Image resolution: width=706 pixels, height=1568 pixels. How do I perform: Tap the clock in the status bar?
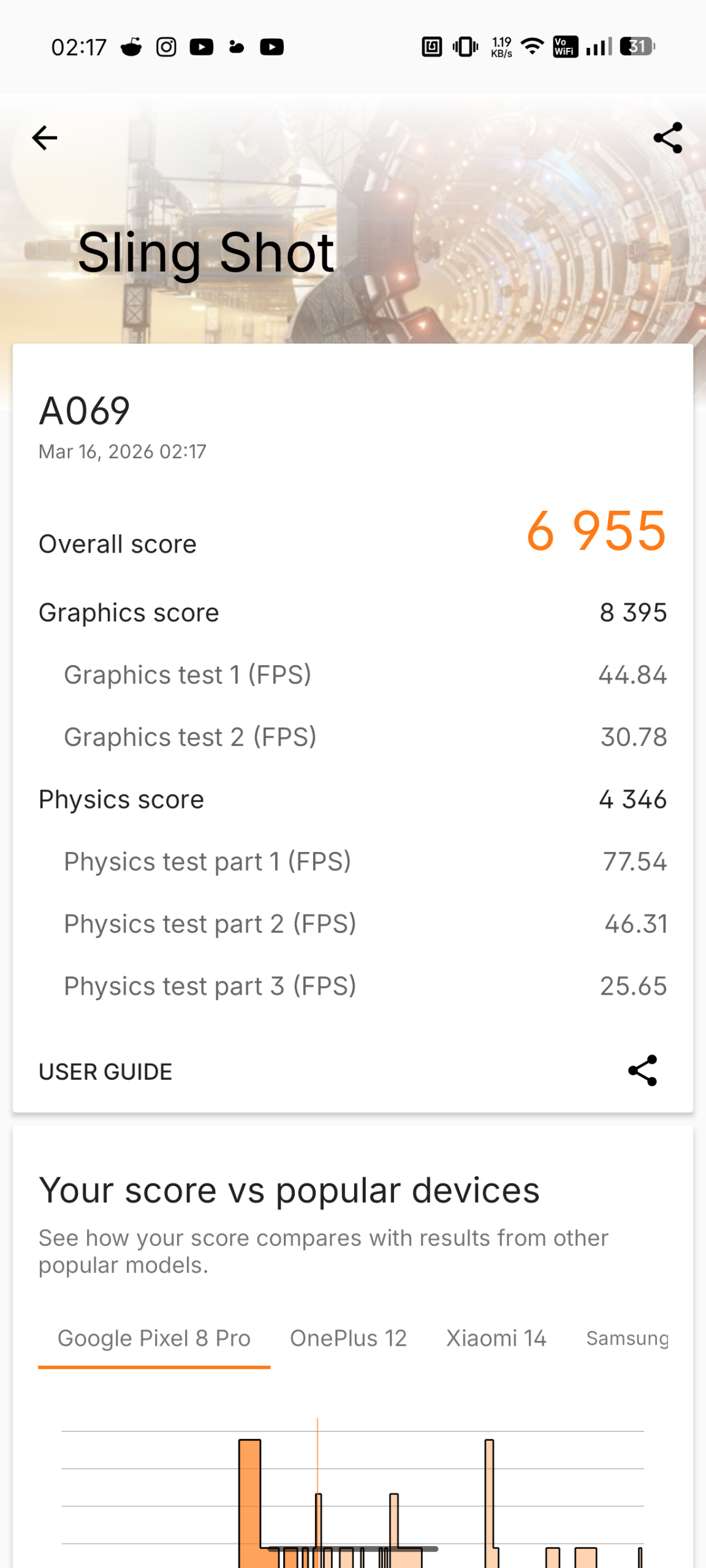pos(78,46)
